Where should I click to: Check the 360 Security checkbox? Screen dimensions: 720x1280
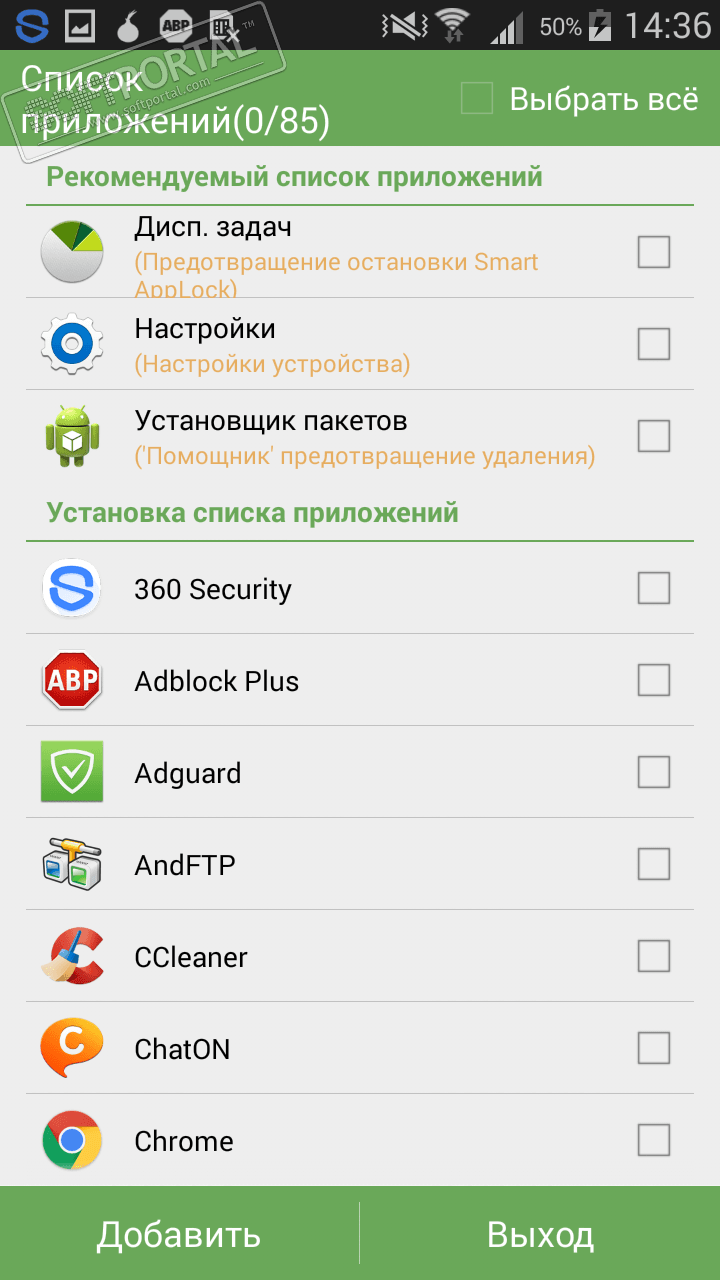[x=654, y=588]
